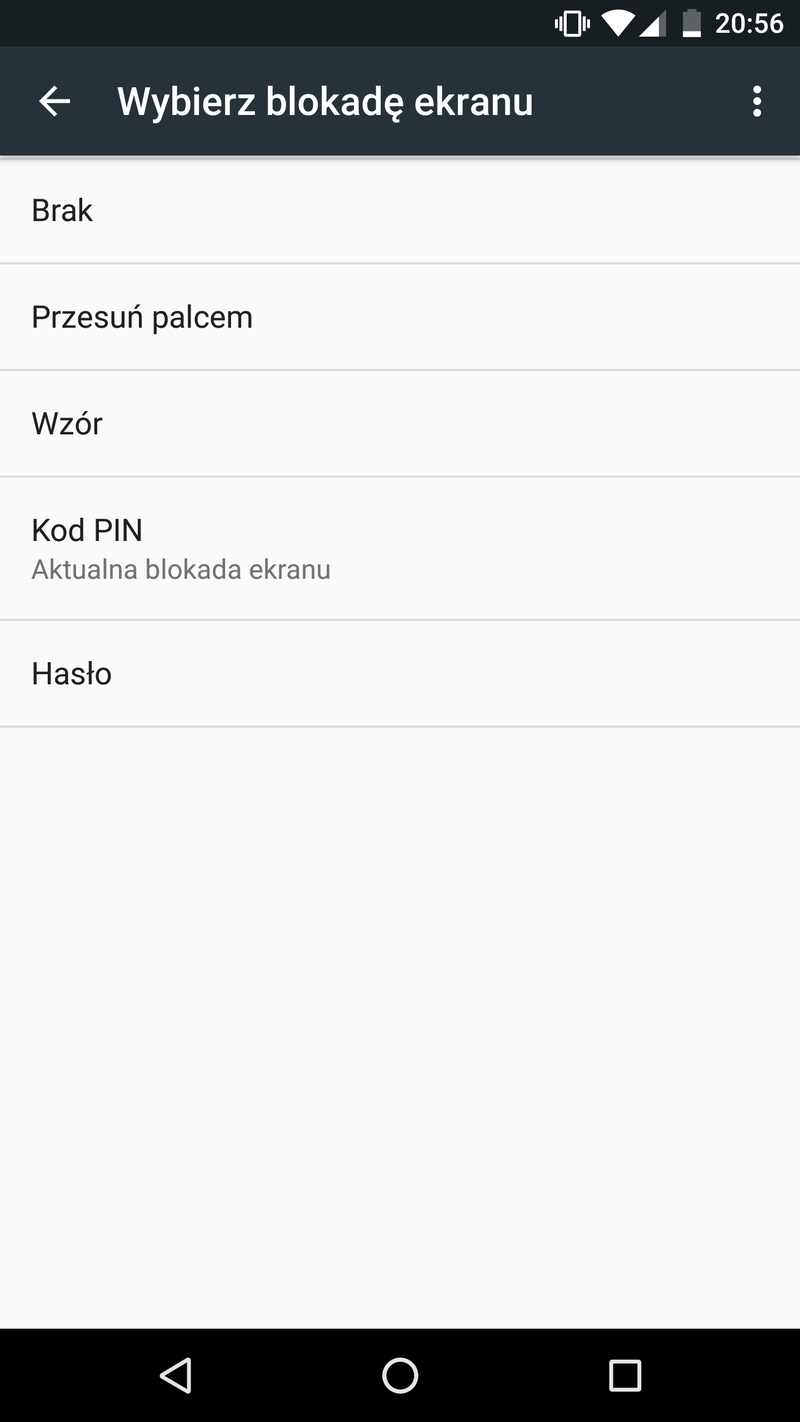Pick Wzór as screen lock
Image resolution: width=800 pixels, height=1422 pixels.
(x=400, y=424)
